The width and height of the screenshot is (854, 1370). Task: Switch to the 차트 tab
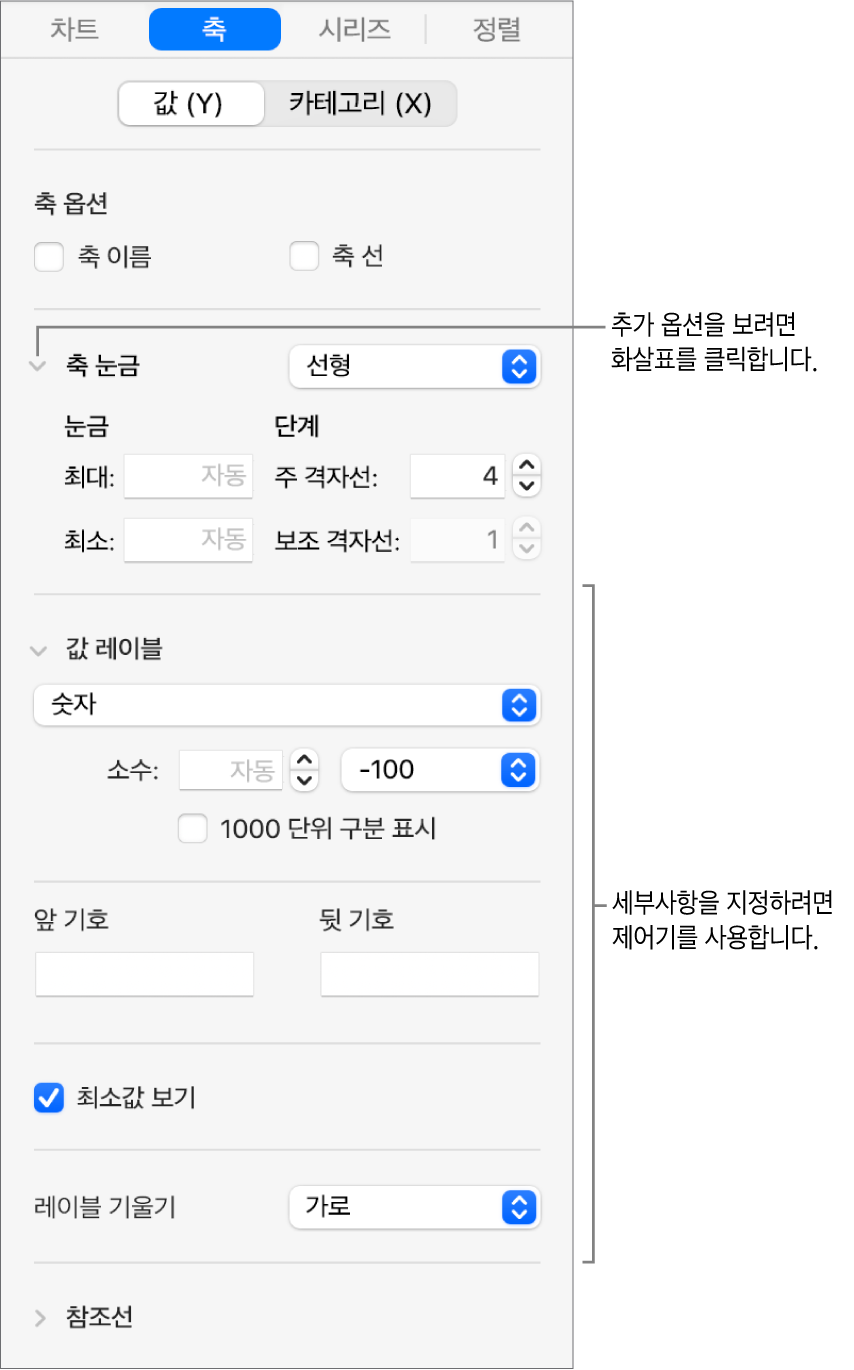pyautogui.click(x=74, y=29)
